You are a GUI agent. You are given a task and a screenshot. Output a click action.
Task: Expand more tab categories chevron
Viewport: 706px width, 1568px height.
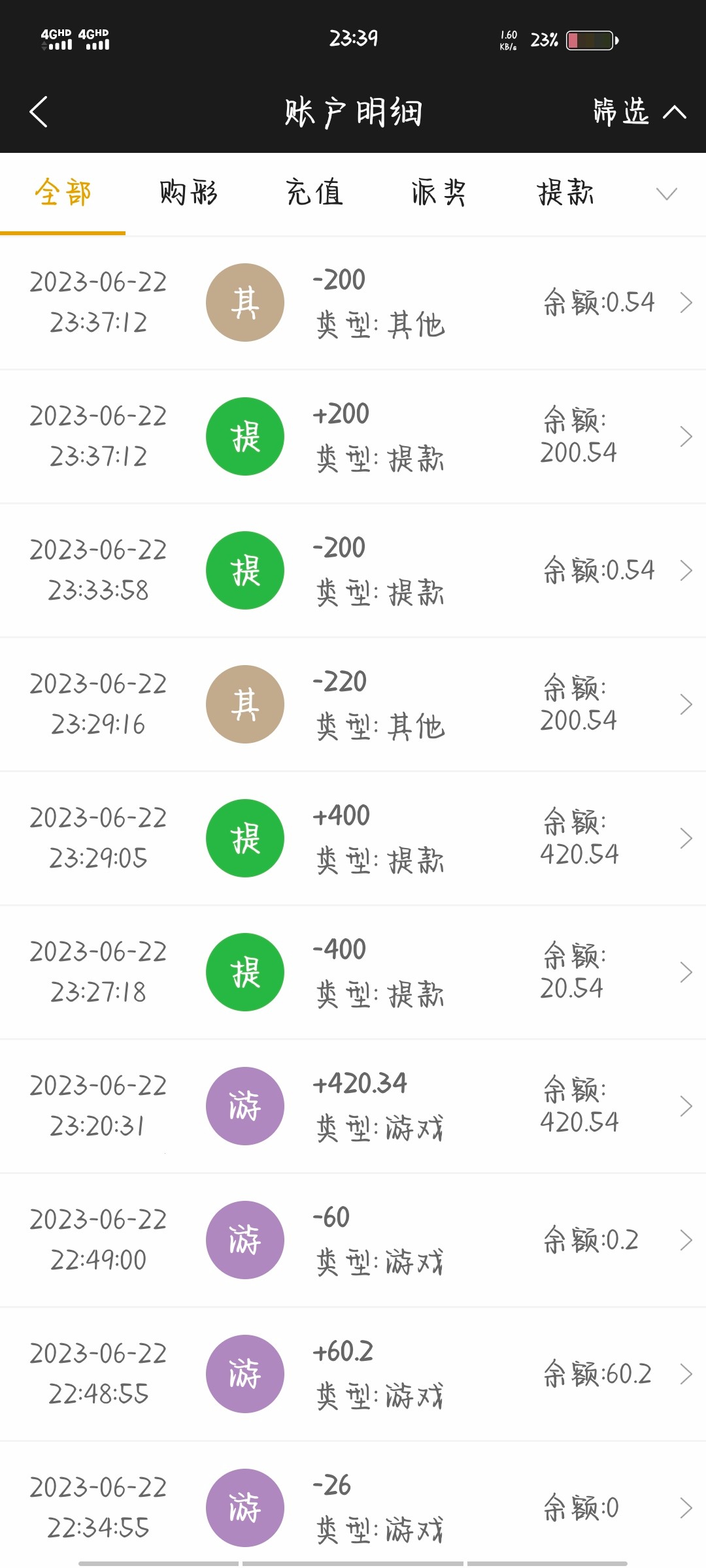(x=666, y=193)
